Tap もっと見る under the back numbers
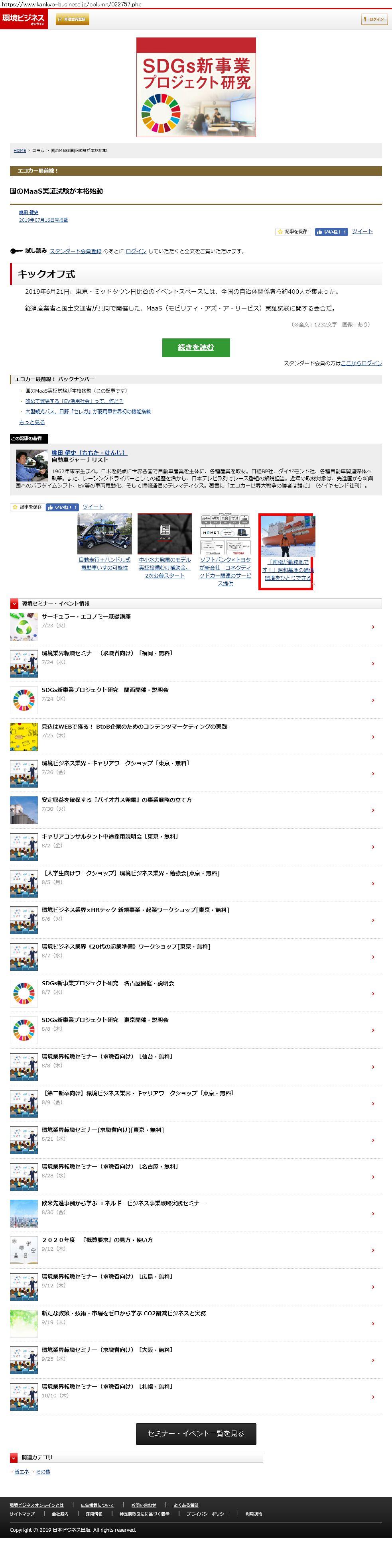Image resolution: width=392 pixels, height=1568 pixels. pos(32,422)
